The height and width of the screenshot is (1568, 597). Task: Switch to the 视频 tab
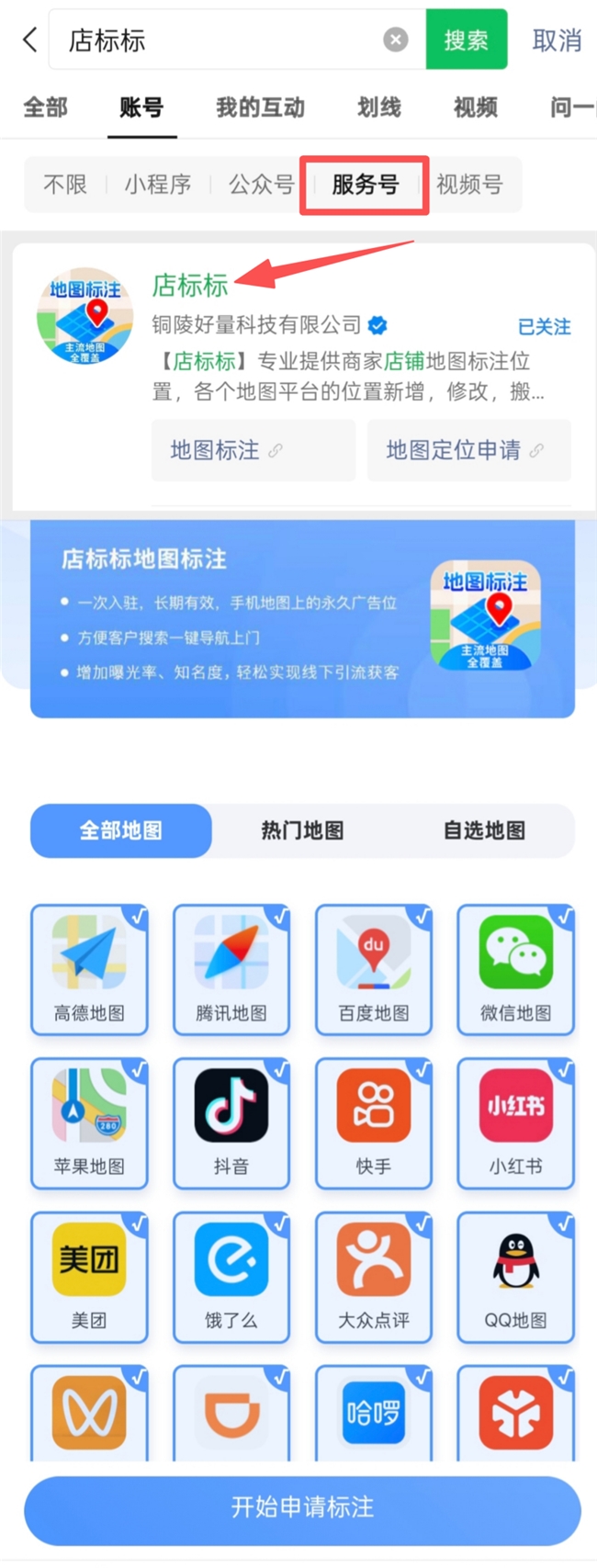point(475,107)
